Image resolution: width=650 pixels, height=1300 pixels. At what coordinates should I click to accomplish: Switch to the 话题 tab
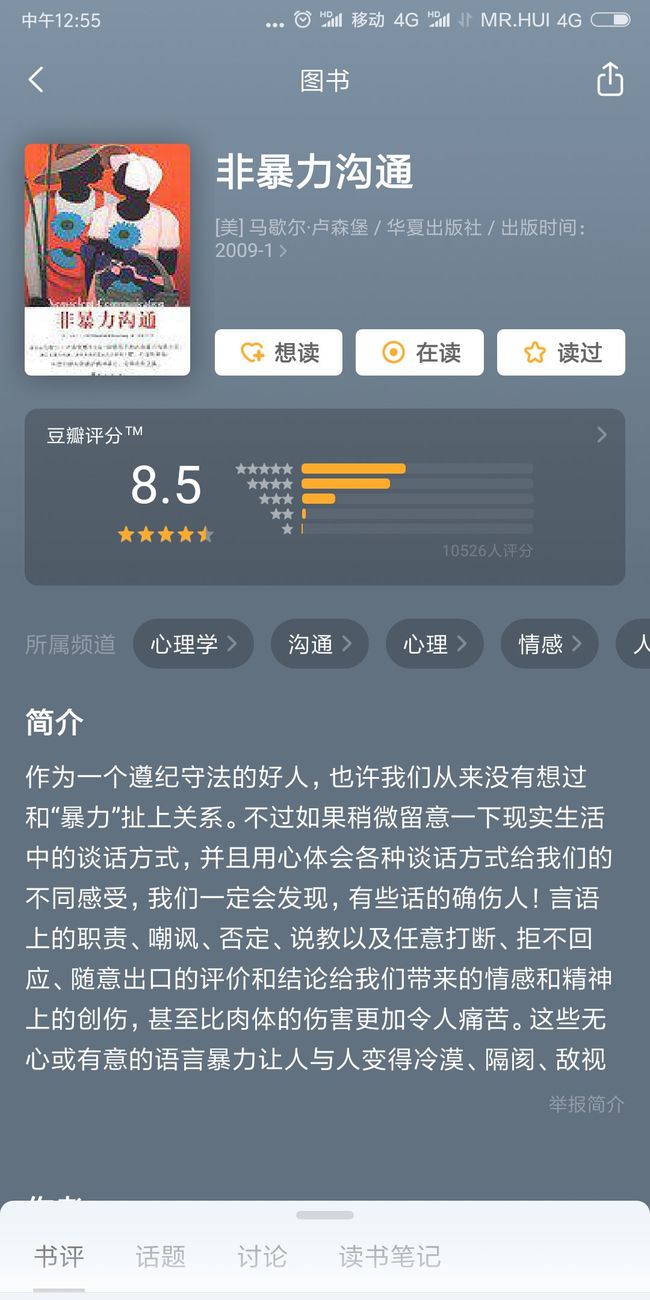tap(161, 1256)
